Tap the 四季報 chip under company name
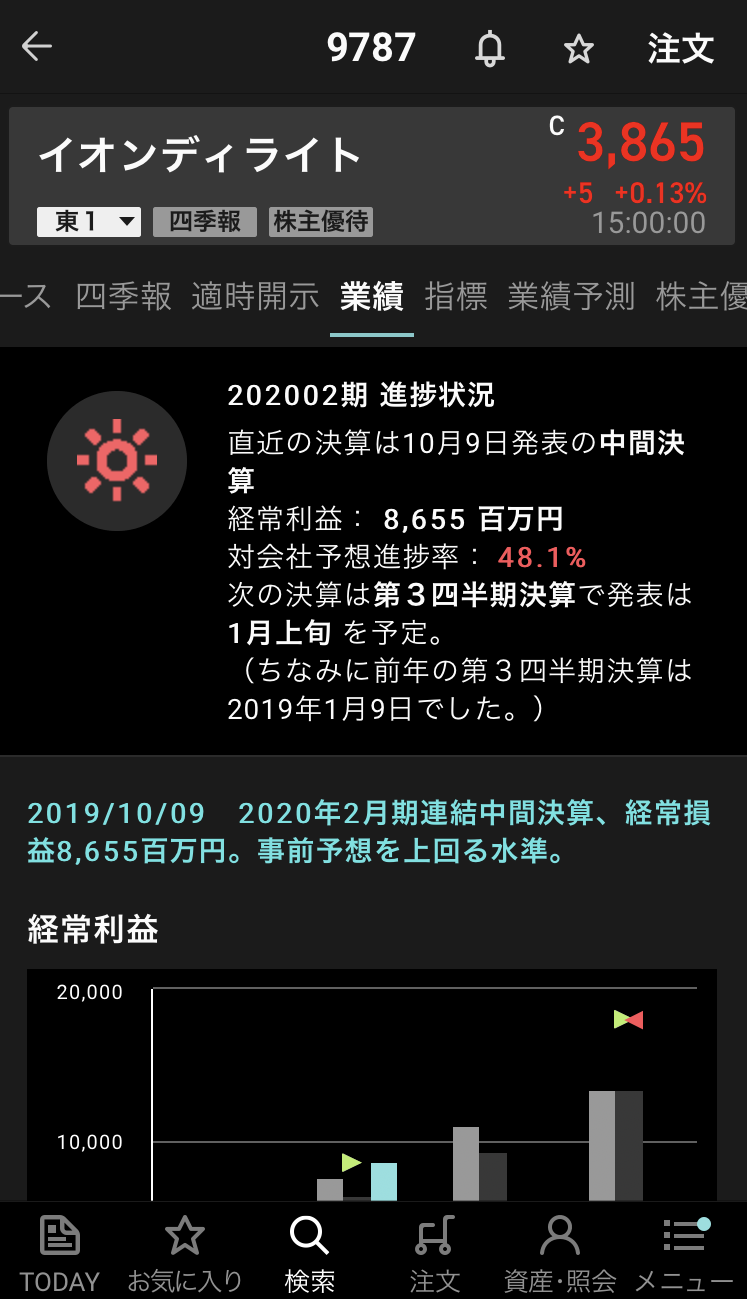The width and height of the screenshot is (747, 1299). point(205,222)
